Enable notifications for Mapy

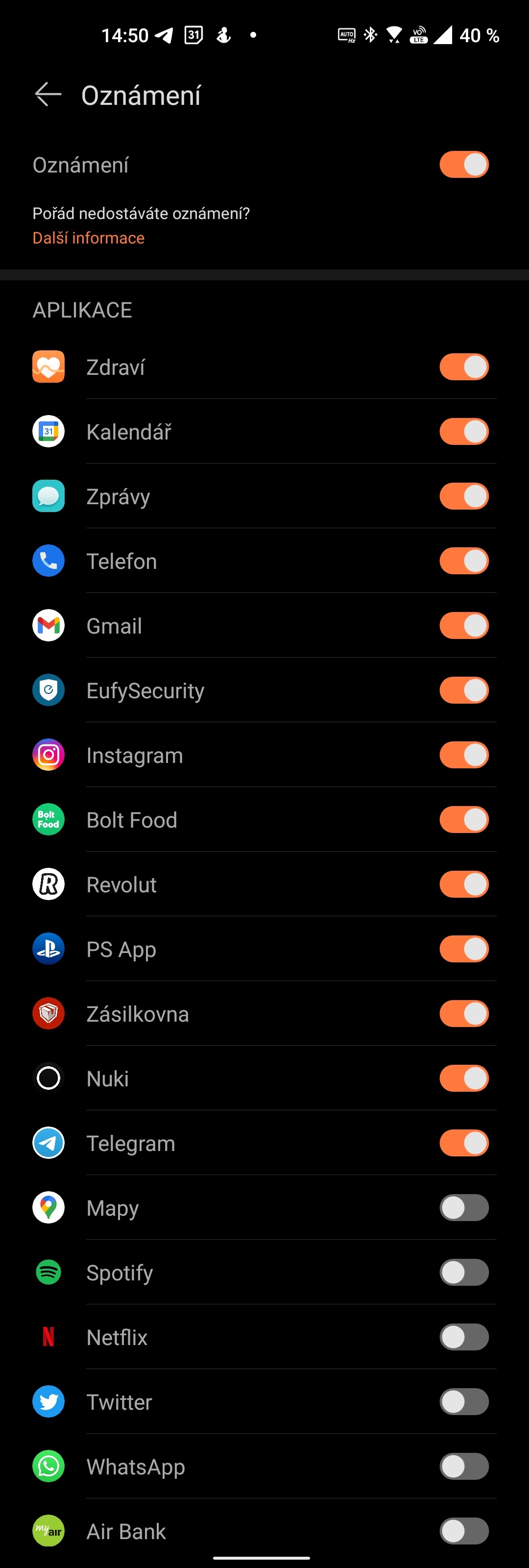coord(463,1207)
